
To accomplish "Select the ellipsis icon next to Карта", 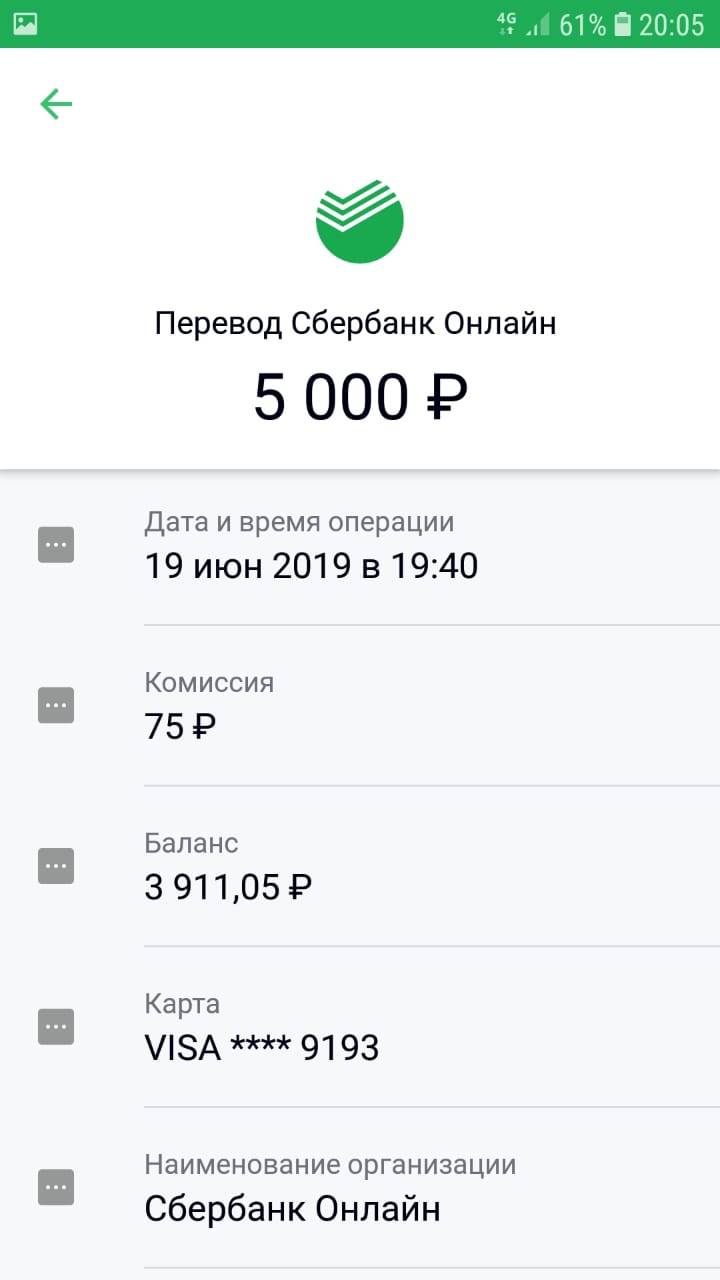I will [56, 1027].
